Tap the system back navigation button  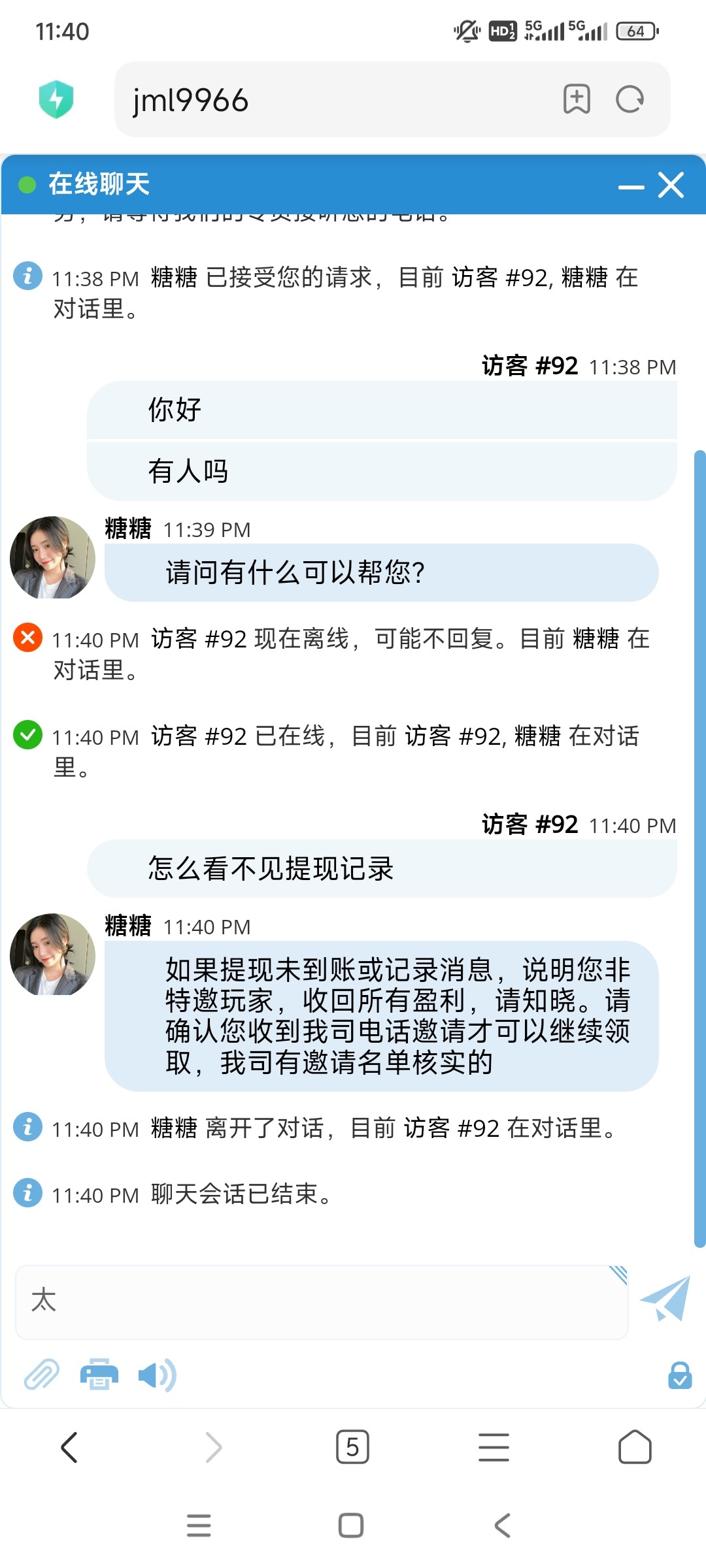[502, 1526]
